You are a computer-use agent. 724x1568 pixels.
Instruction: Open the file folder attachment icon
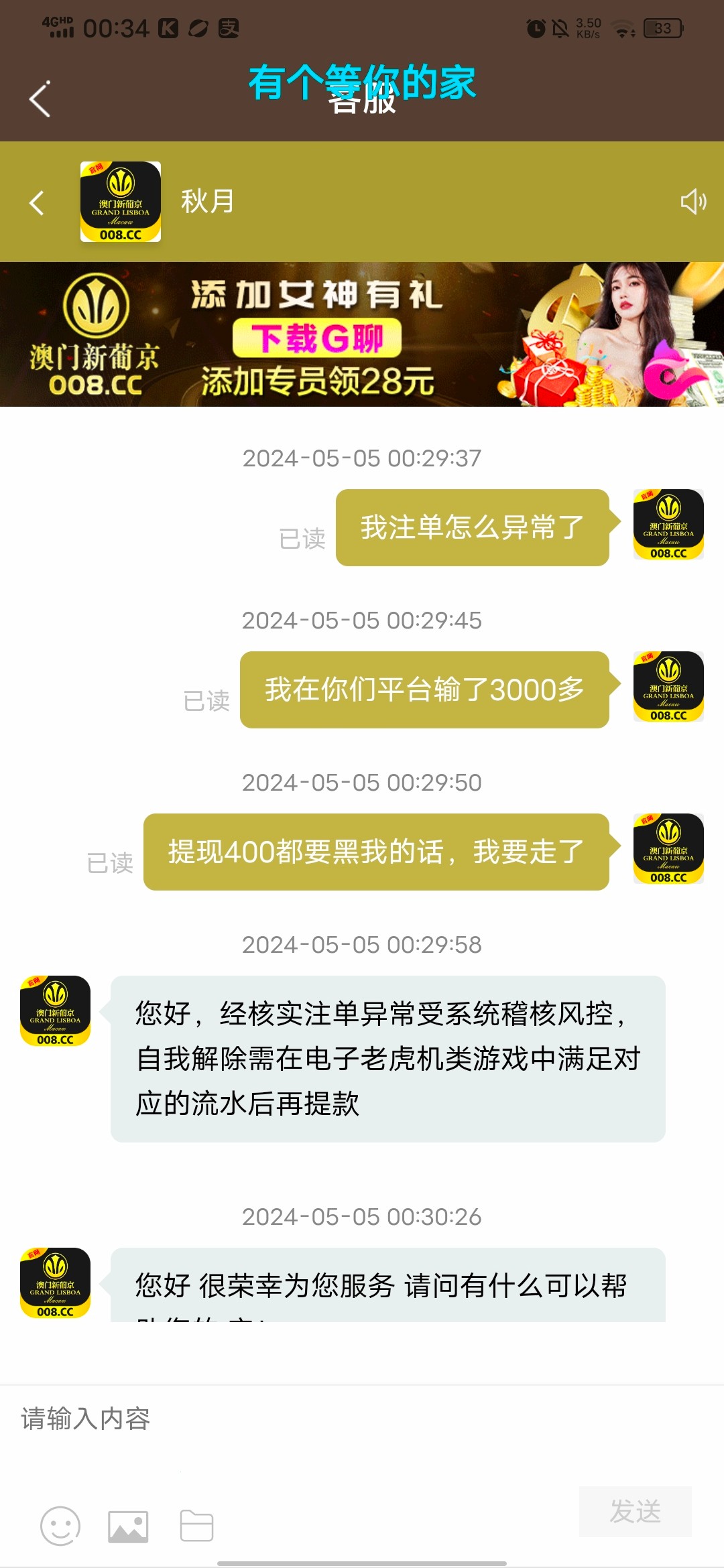pos(196,1526)
